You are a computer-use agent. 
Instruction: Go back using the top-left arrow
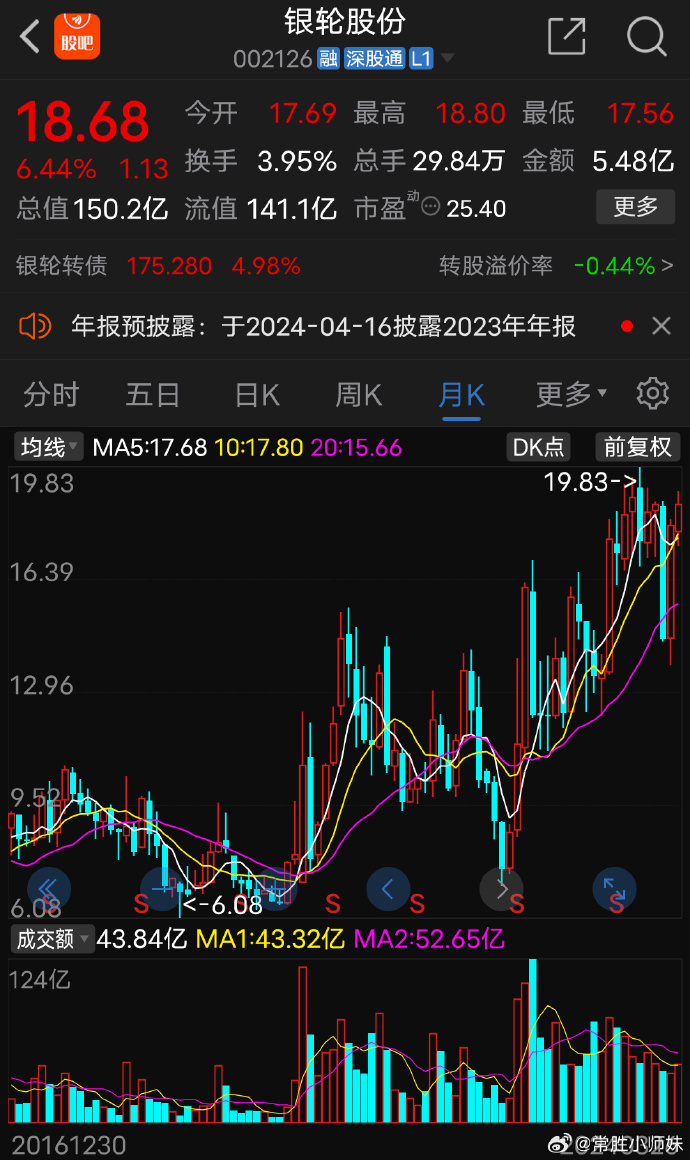pos(30,36)
